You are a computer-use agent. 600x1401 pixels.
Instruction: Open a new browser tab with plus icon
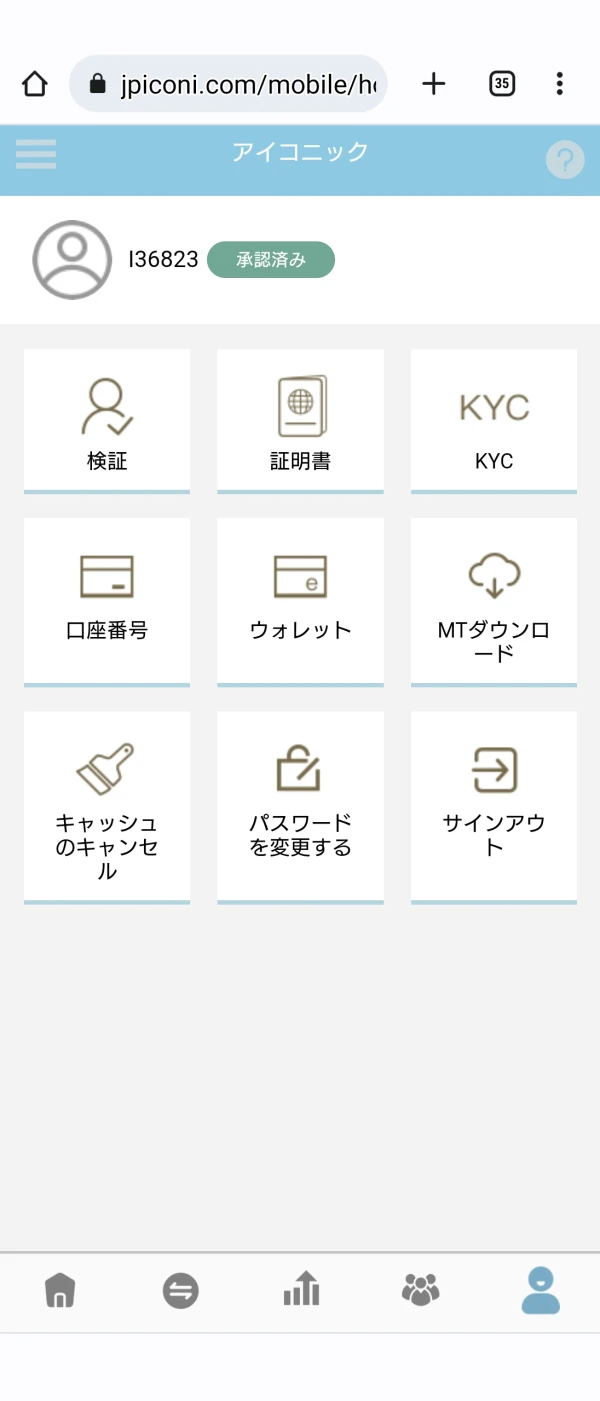(434, 84)
